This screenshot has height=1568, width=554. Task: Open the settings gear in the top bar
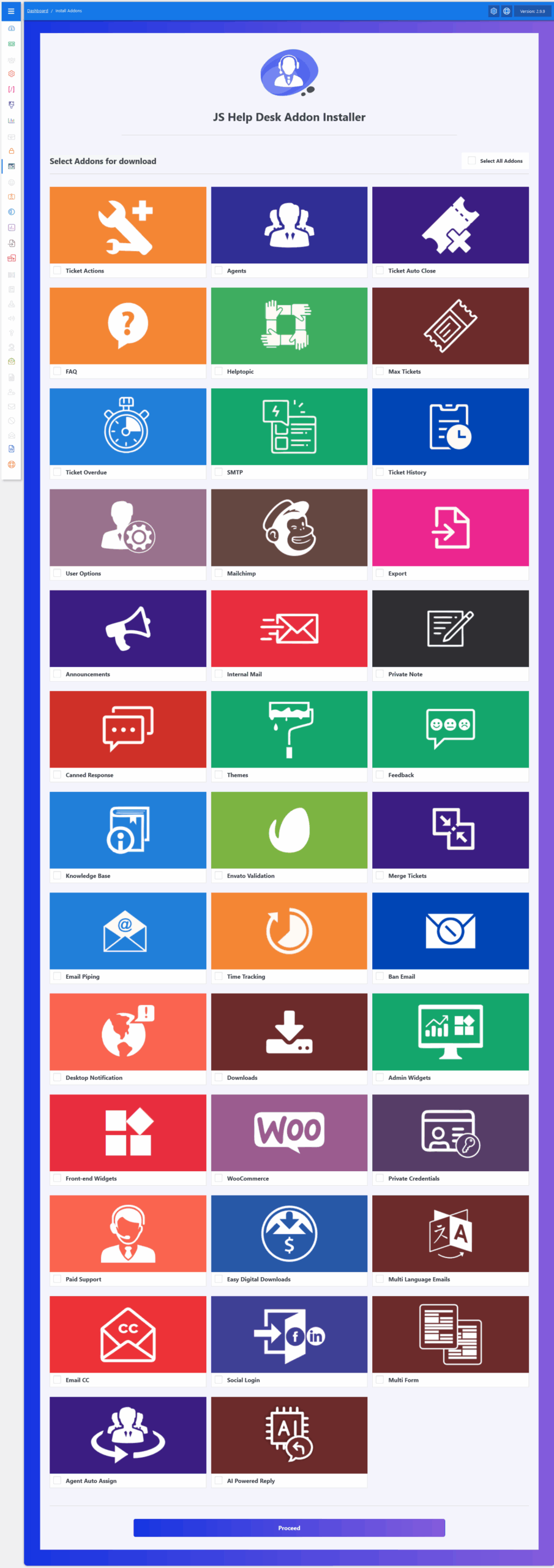coord(493,11)
